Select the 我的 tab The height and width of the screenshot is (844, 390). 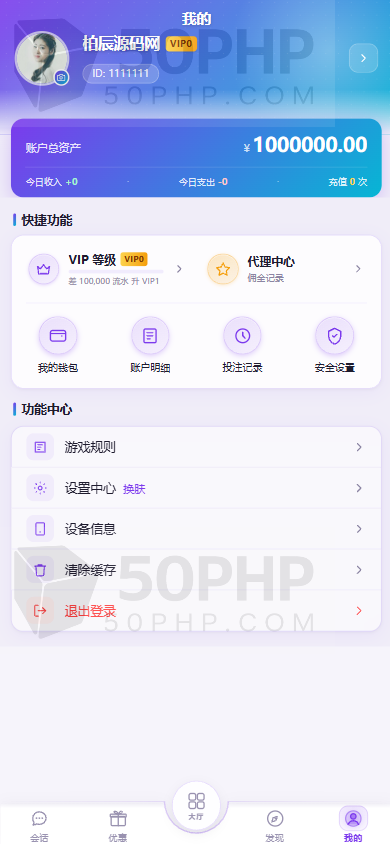tap(353, 826)
